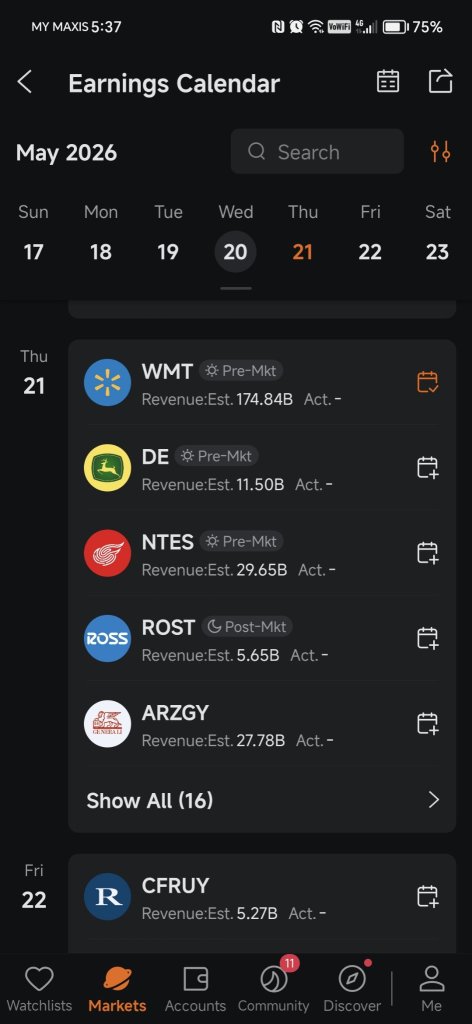Add a reminder for CFRUY earnings
Image resolution: width=472 pixels, height=1024 pixels.
click(428, 896)
